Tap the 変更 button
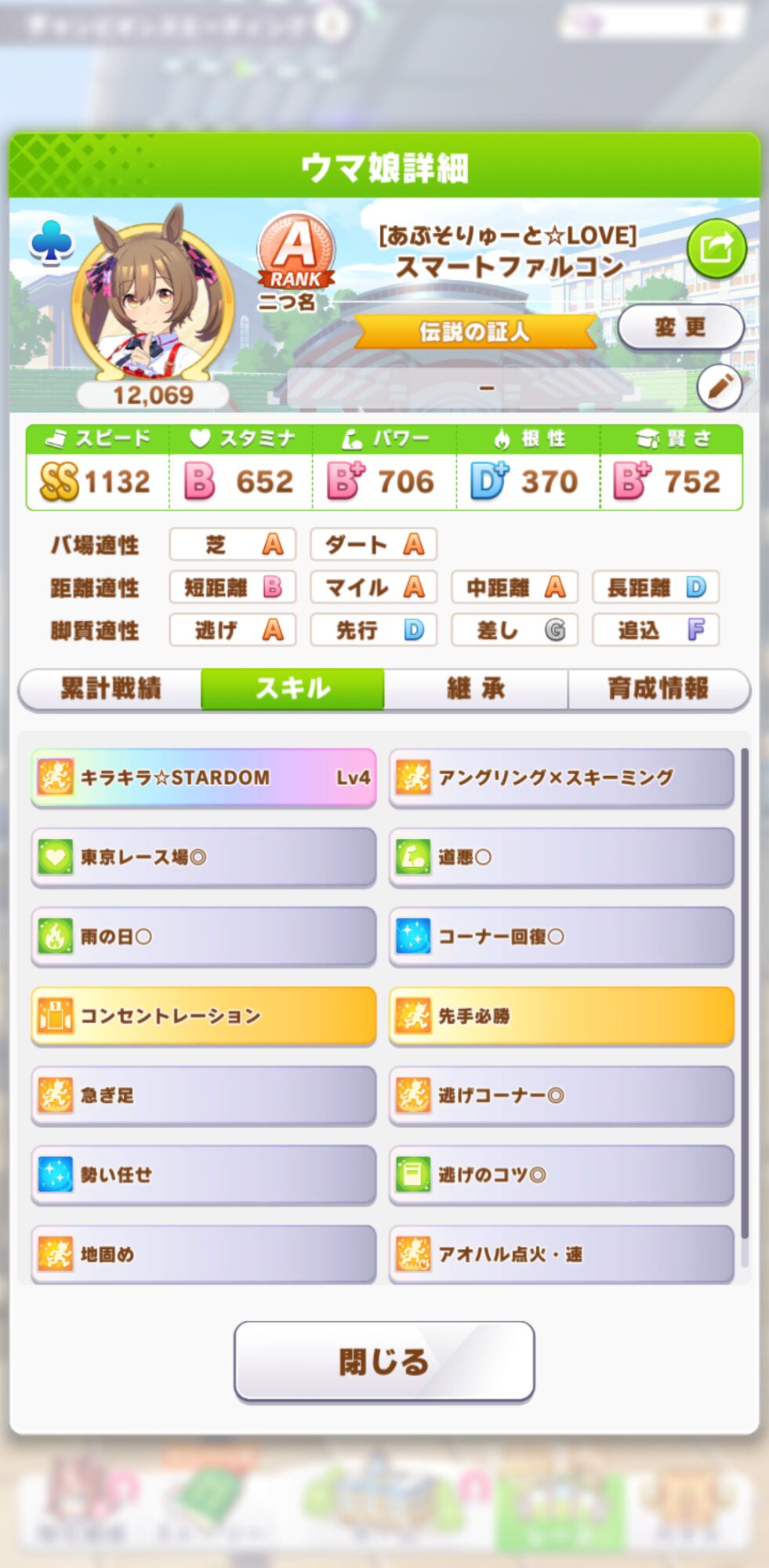This screenshot has width=769, height=1568. pos(680,327)
